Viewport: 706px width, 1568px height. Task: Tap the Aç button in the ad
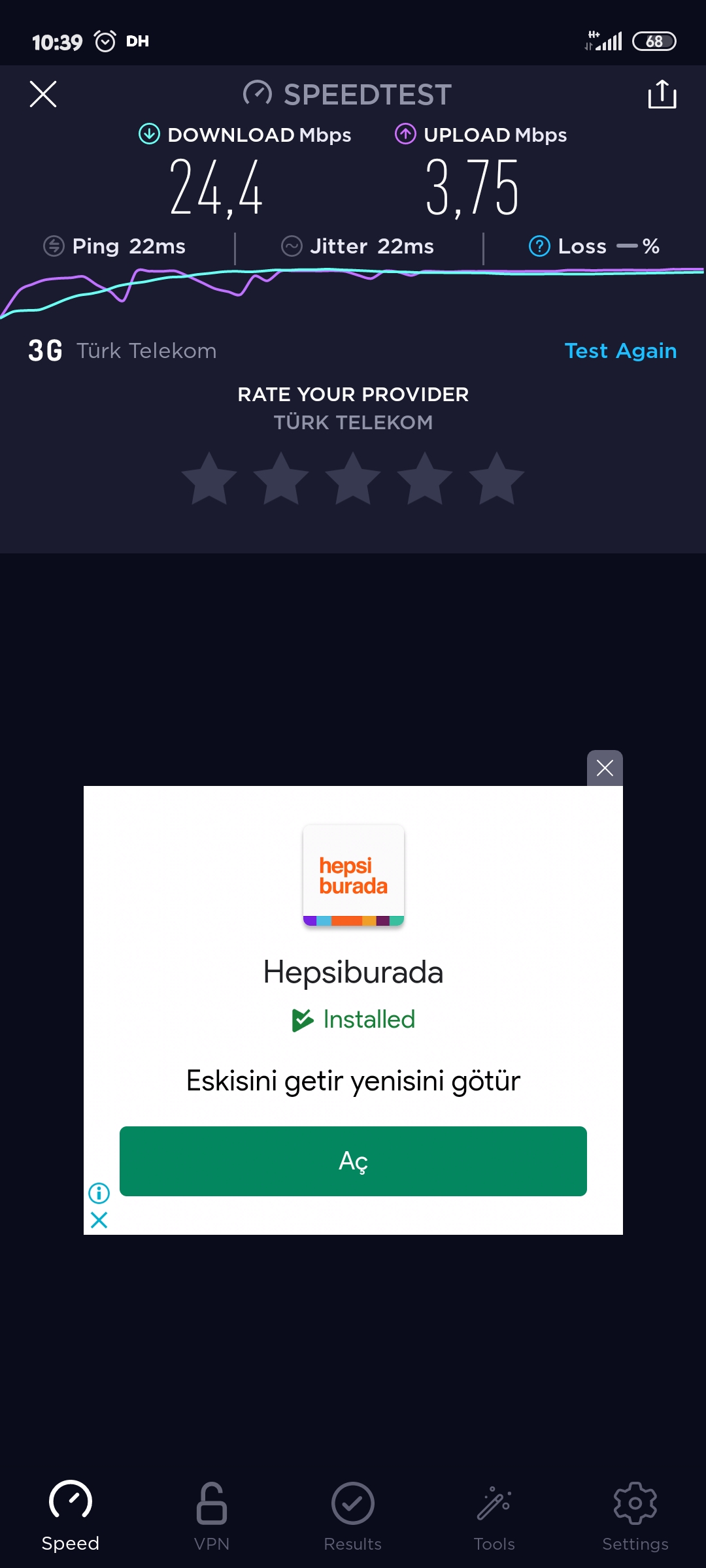tap(353, 1161)
